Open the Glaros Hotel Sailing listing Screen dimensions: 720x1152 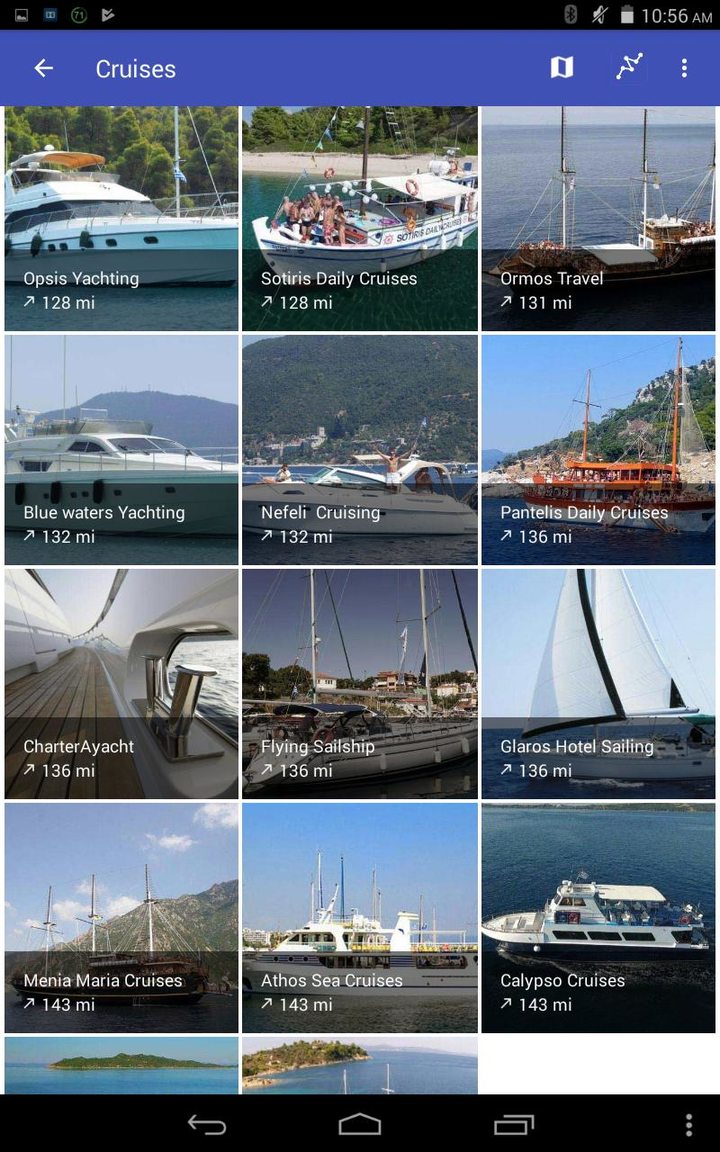pyautogui.click(x=598, y=660)
